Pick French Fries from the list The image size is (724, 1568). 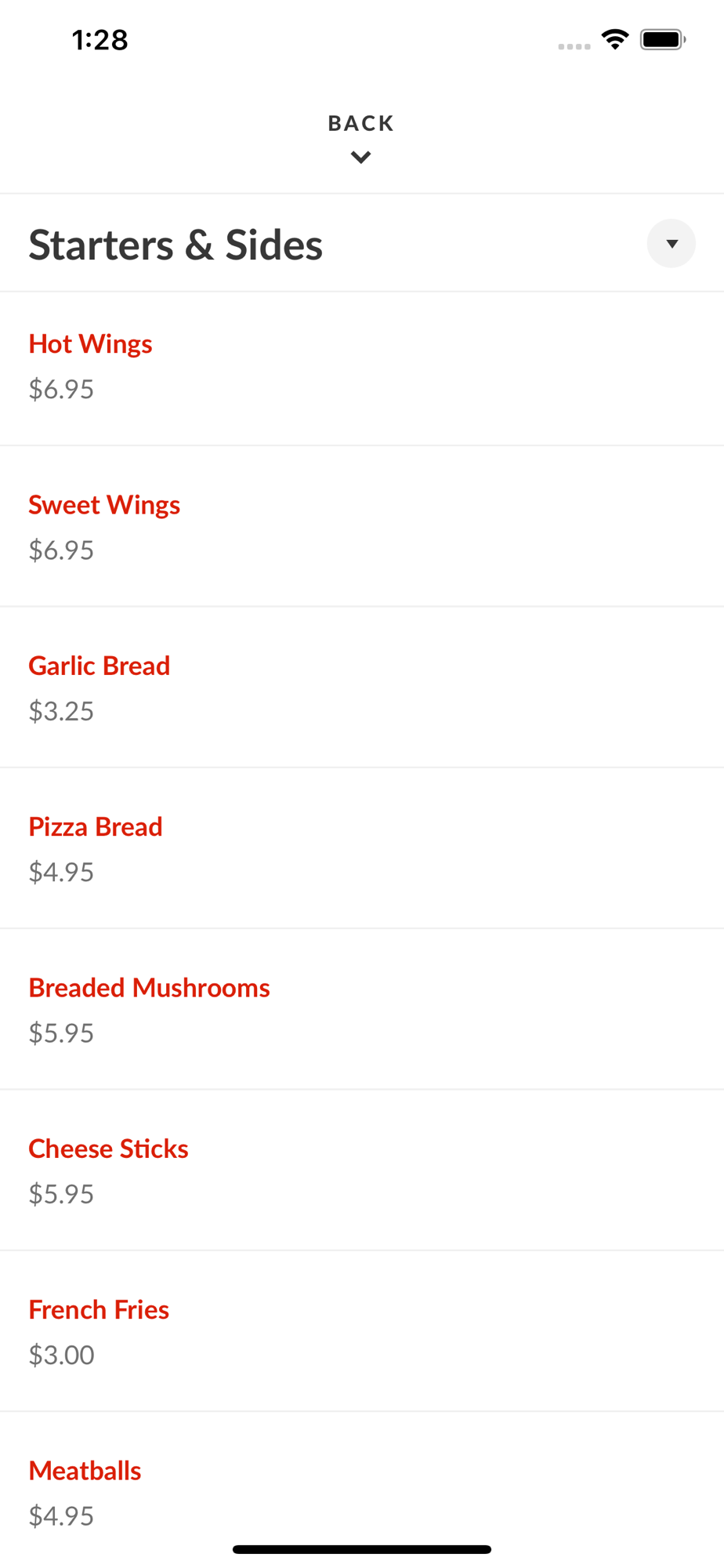pyautogui.click(x=99, y=1309)
